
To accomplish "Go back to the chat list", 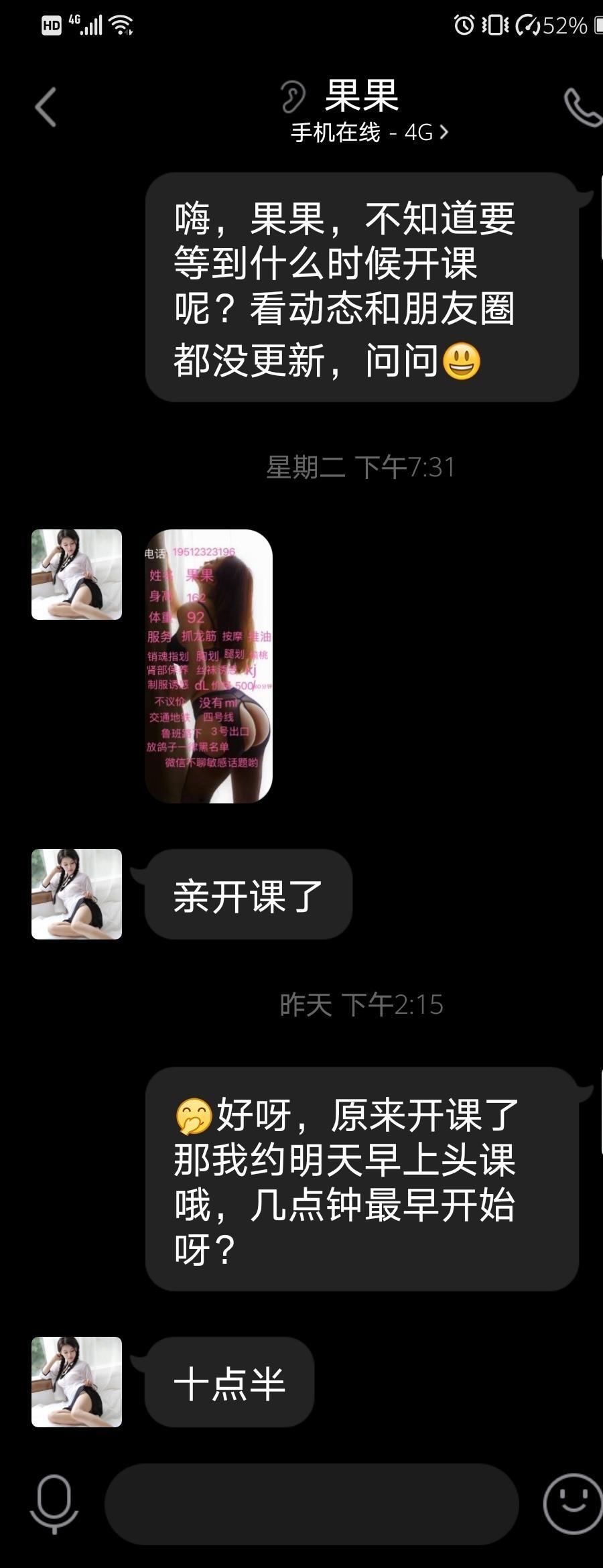I will (46, 107).
